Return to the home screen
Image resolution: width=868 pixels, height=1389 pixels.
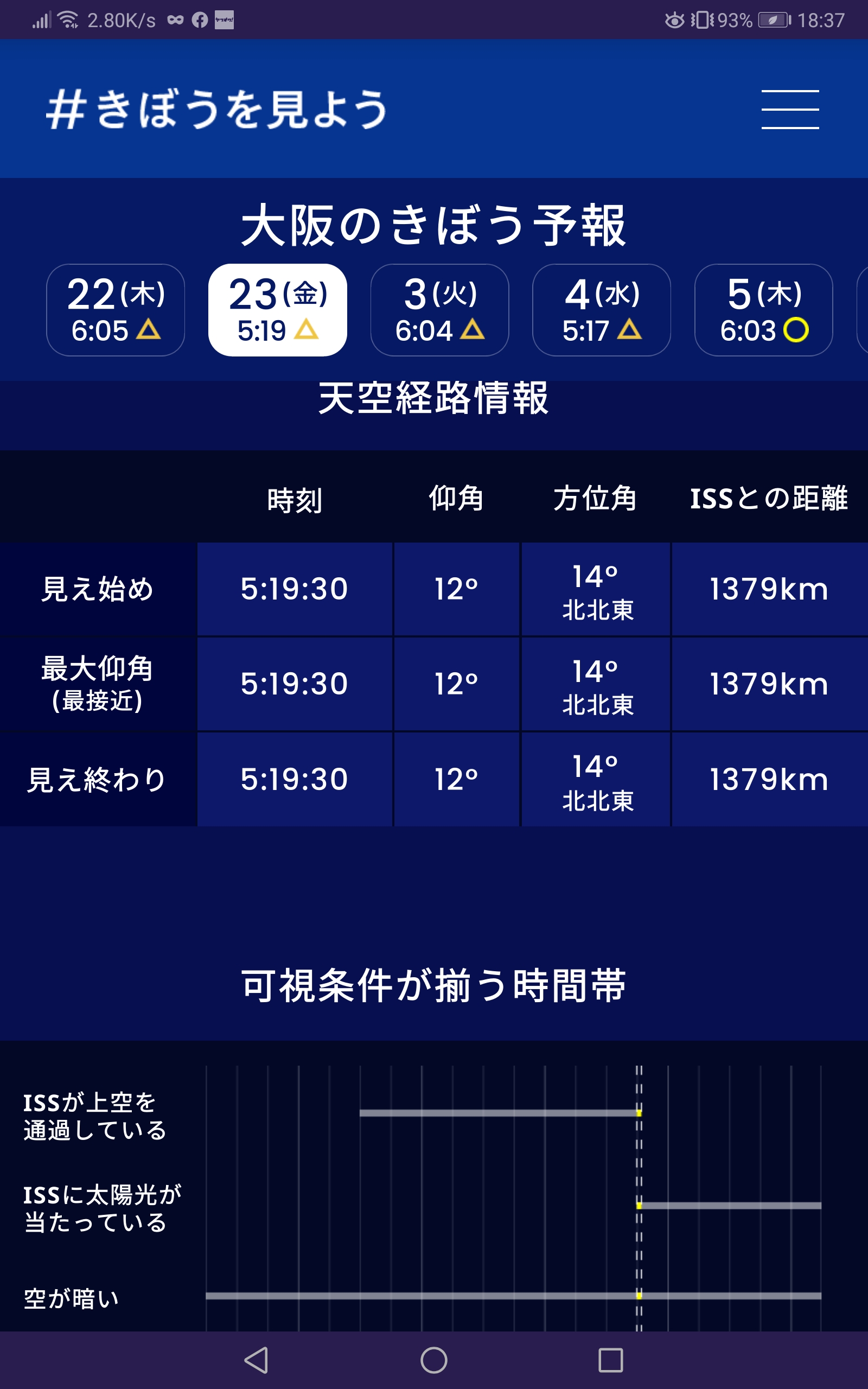(433, 1359)
